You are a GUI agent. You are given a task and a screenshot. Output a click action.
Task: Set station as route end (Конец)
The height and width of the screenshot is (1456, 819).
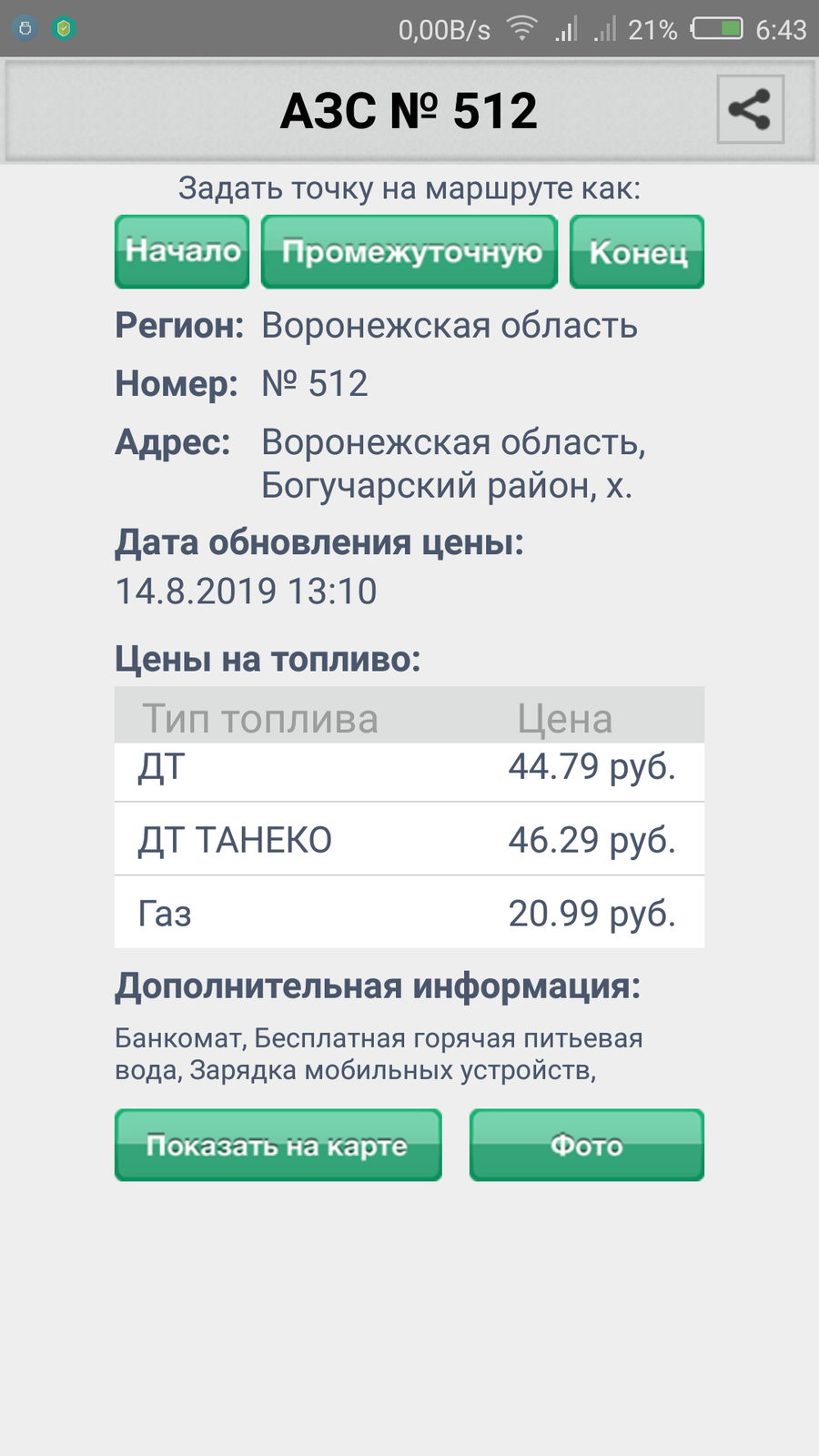(x=637, y=252)
